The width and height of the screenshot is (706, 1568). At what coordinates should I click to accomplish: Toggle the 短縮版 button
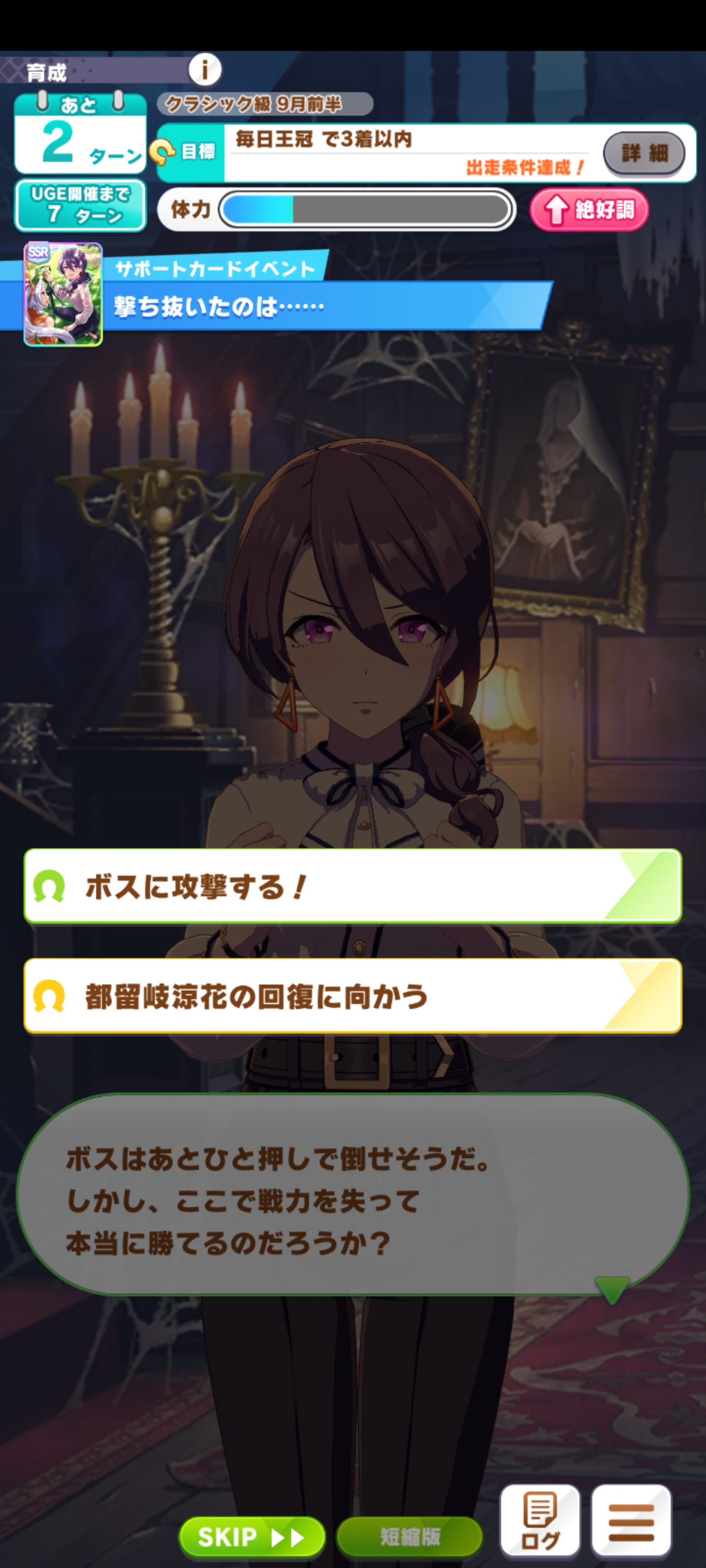(x=409, y=1537)
